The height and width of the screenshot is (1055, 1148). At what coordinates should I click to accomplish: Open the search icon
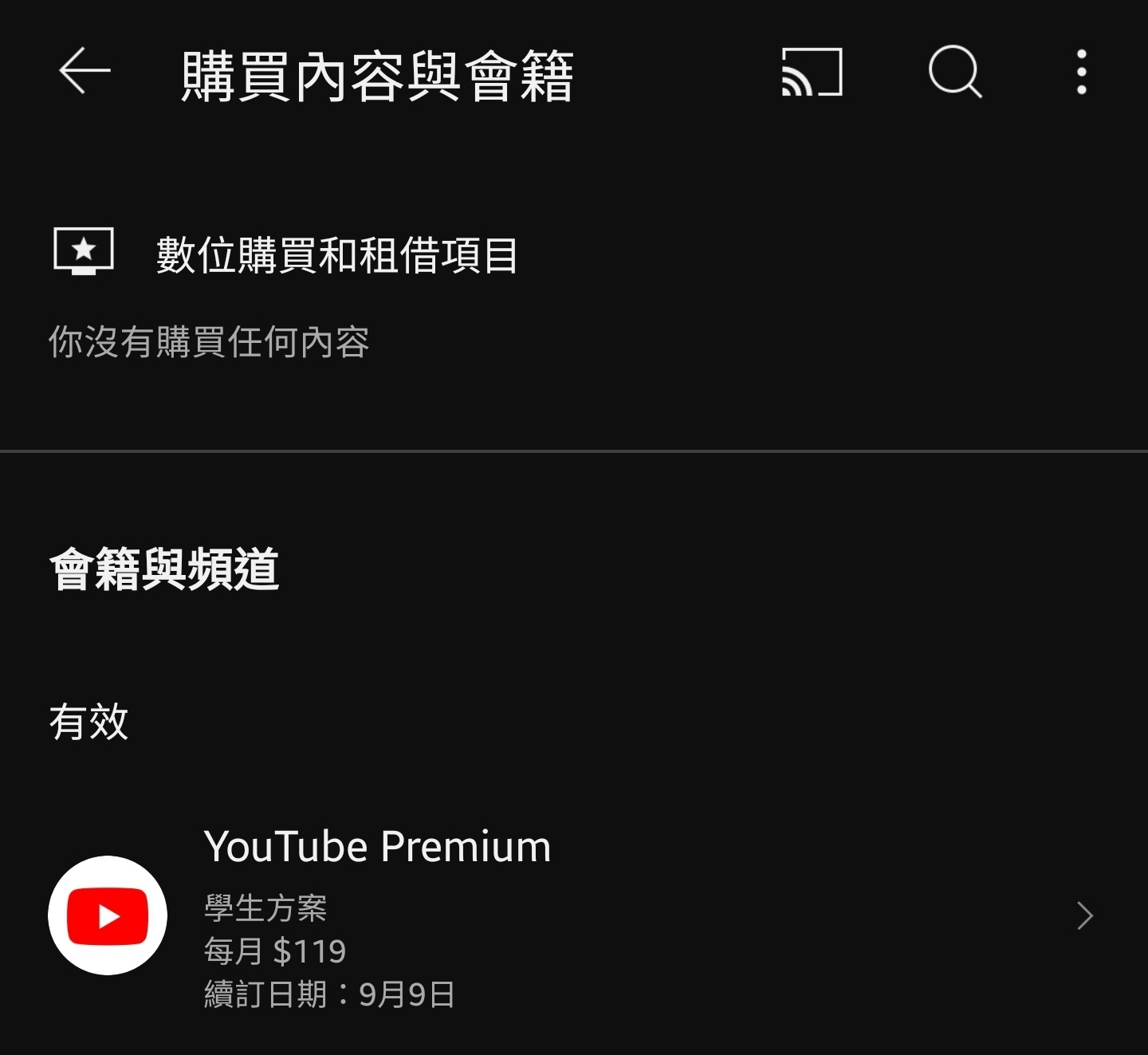click(955, 73)
